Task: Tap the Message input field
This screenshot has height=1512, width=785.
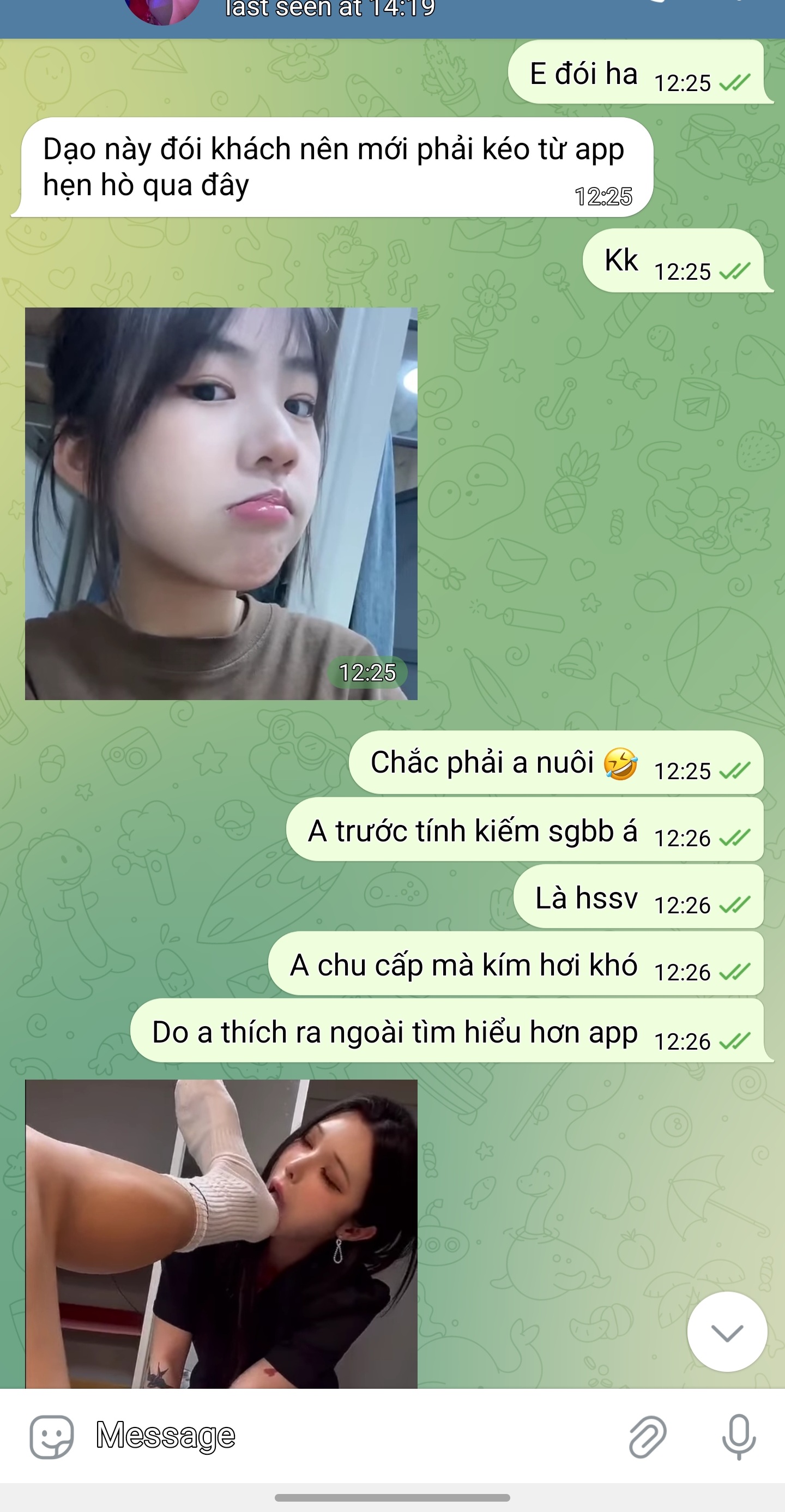Action: tap(352, 1436)
